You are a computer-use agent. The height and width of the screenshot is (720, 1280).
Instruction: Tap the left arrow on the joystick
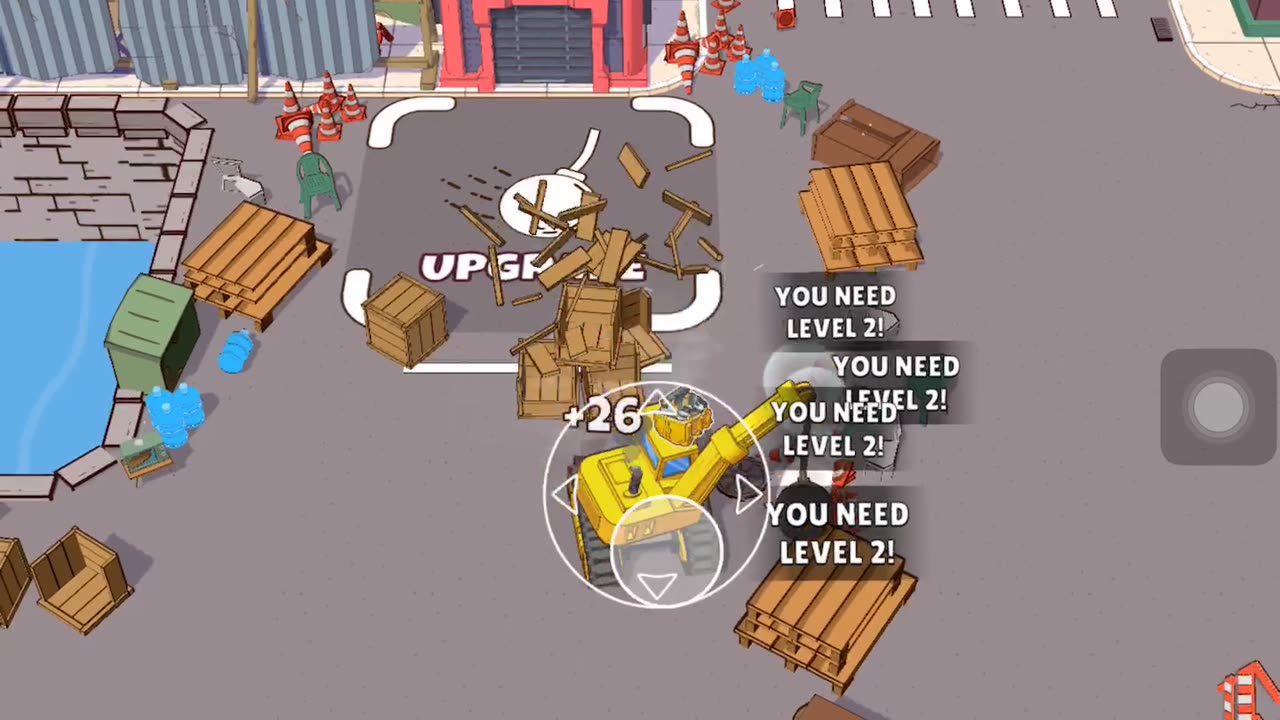coord(564,494)
